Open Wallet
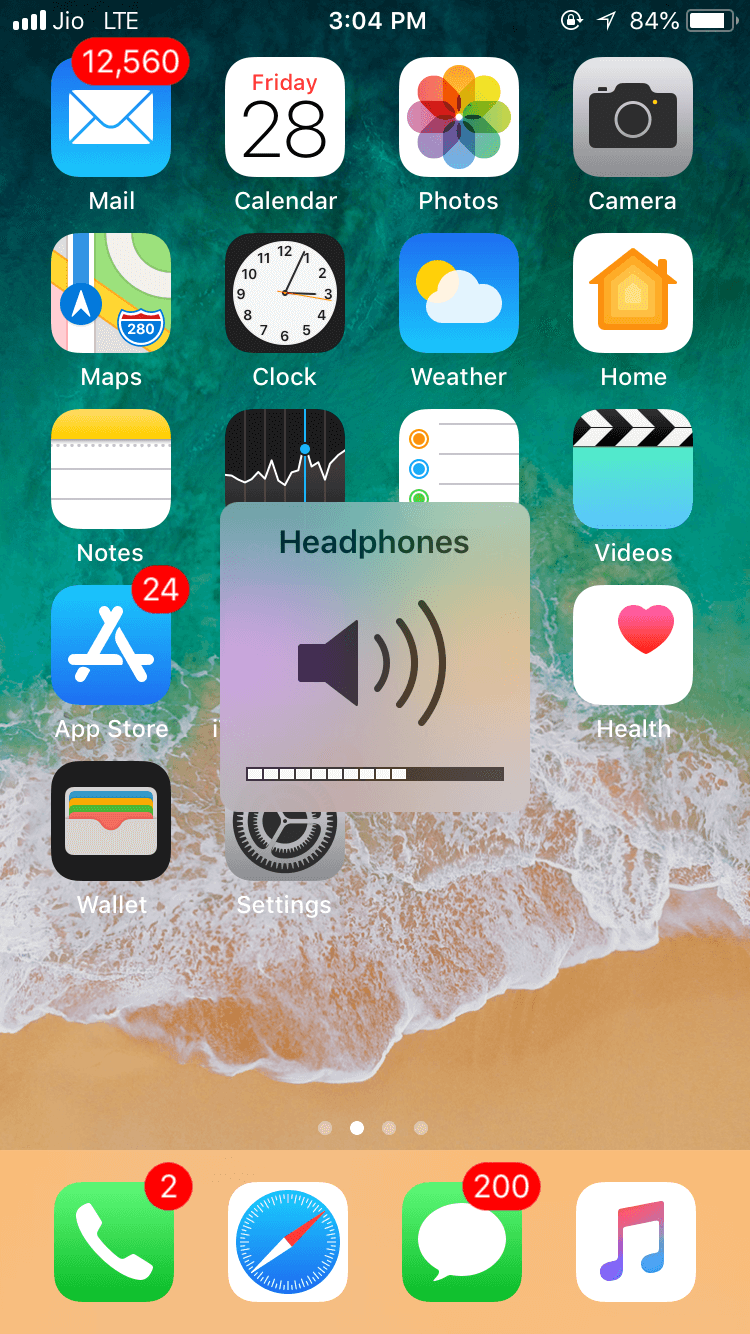This screenshot has height=1334, width=750. [110, 821]
